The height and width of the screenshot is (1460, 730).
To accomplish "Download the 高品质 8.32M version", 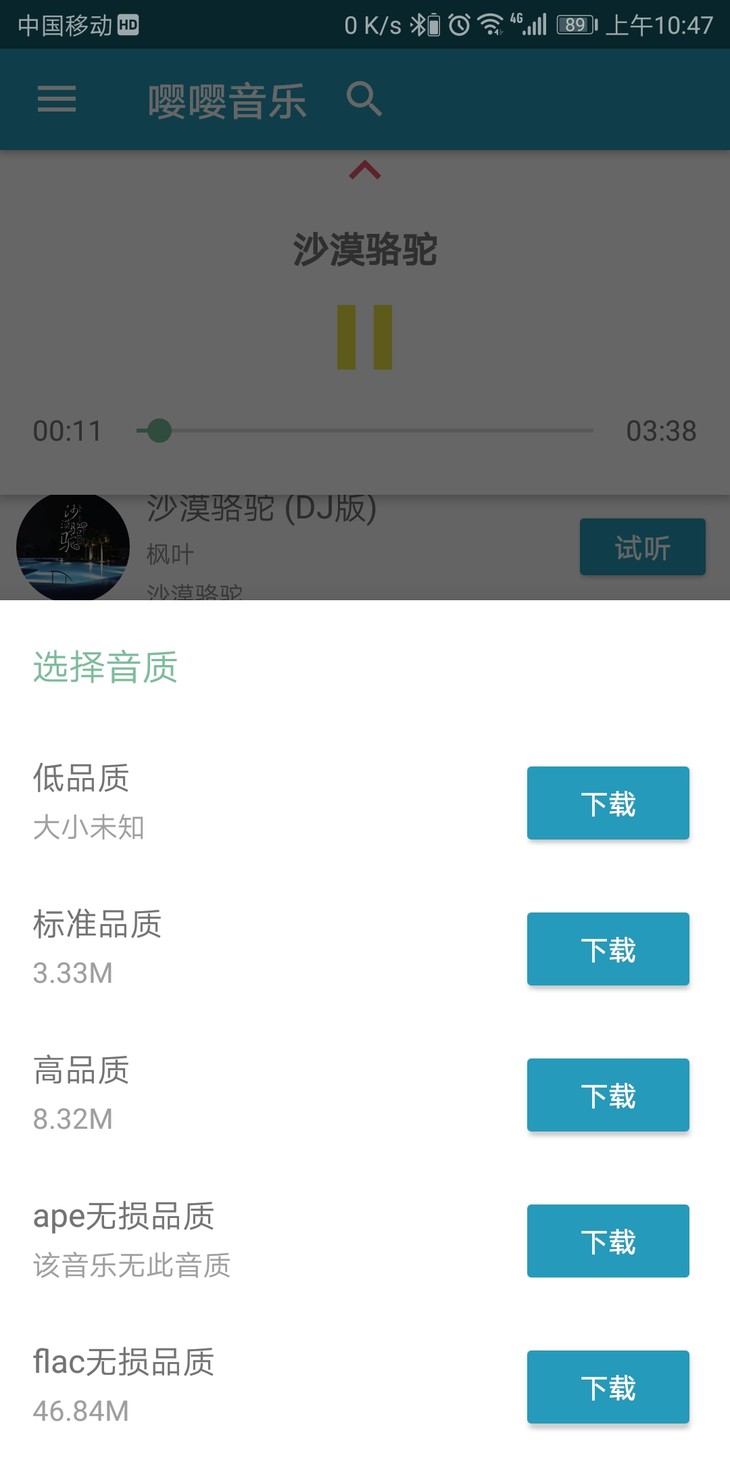I will click(x=608, y=1095).
